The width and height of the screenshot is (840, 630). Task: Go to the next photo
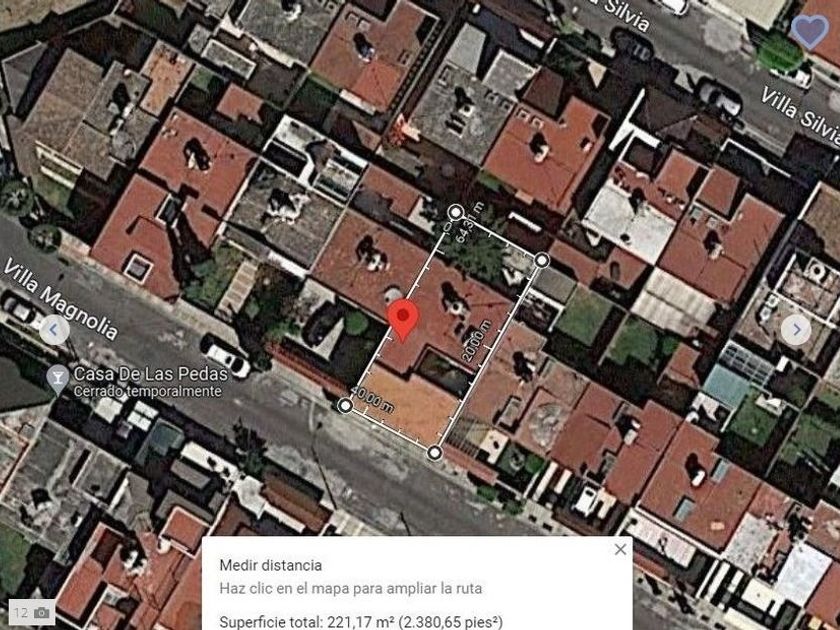[796, 330]
